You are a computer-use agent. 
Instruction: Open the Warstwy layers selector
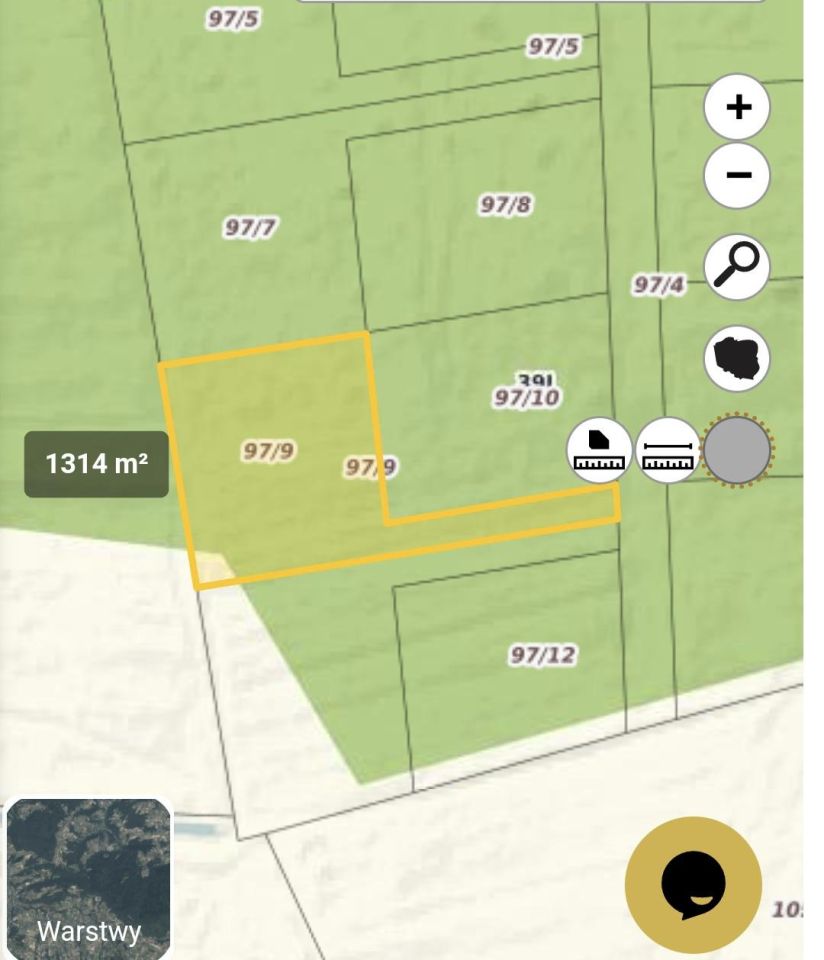[x=89, y=878]
